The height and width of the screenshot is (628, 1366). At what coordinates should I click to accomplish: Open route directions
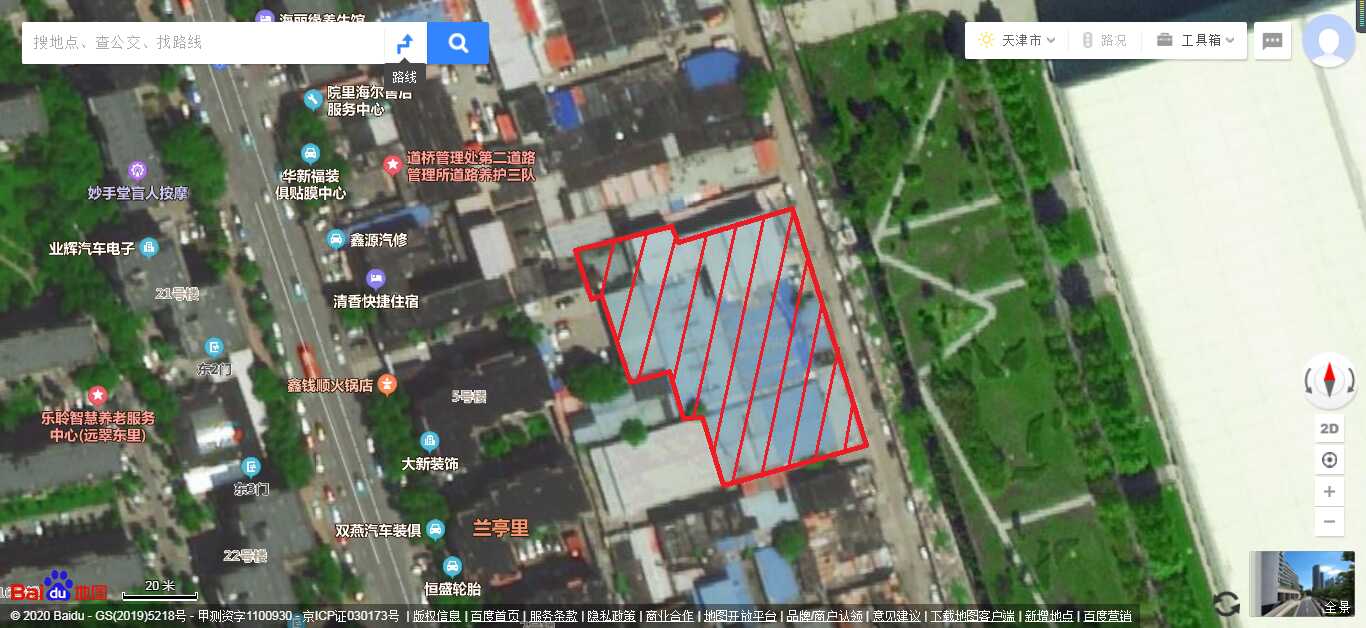pyautogui.click(x=405, y=43)
